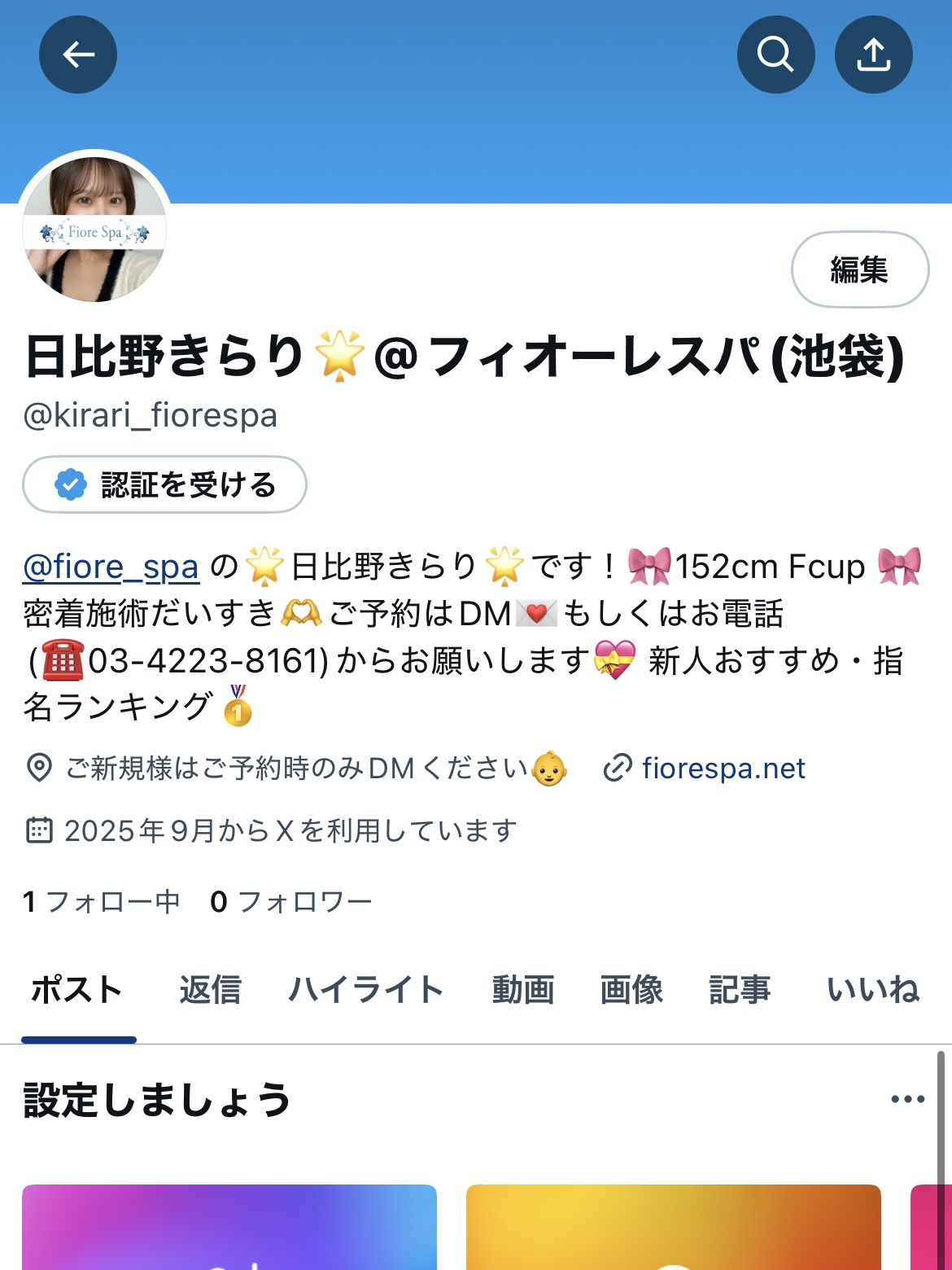This screenshot has width=952, height=1270.
Task: Go back using the arrow button
Action: pos(78,55)
